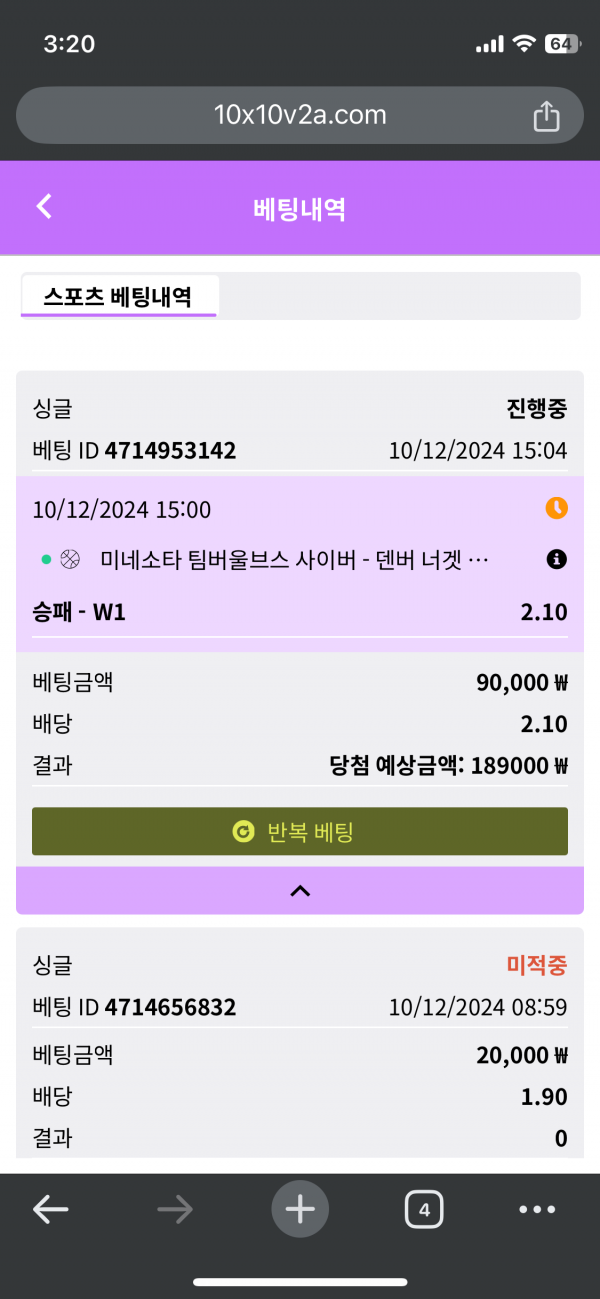Collapse bet 4714953142 details
This screenshot has width=600, height=1299.
tap(300, 890)
